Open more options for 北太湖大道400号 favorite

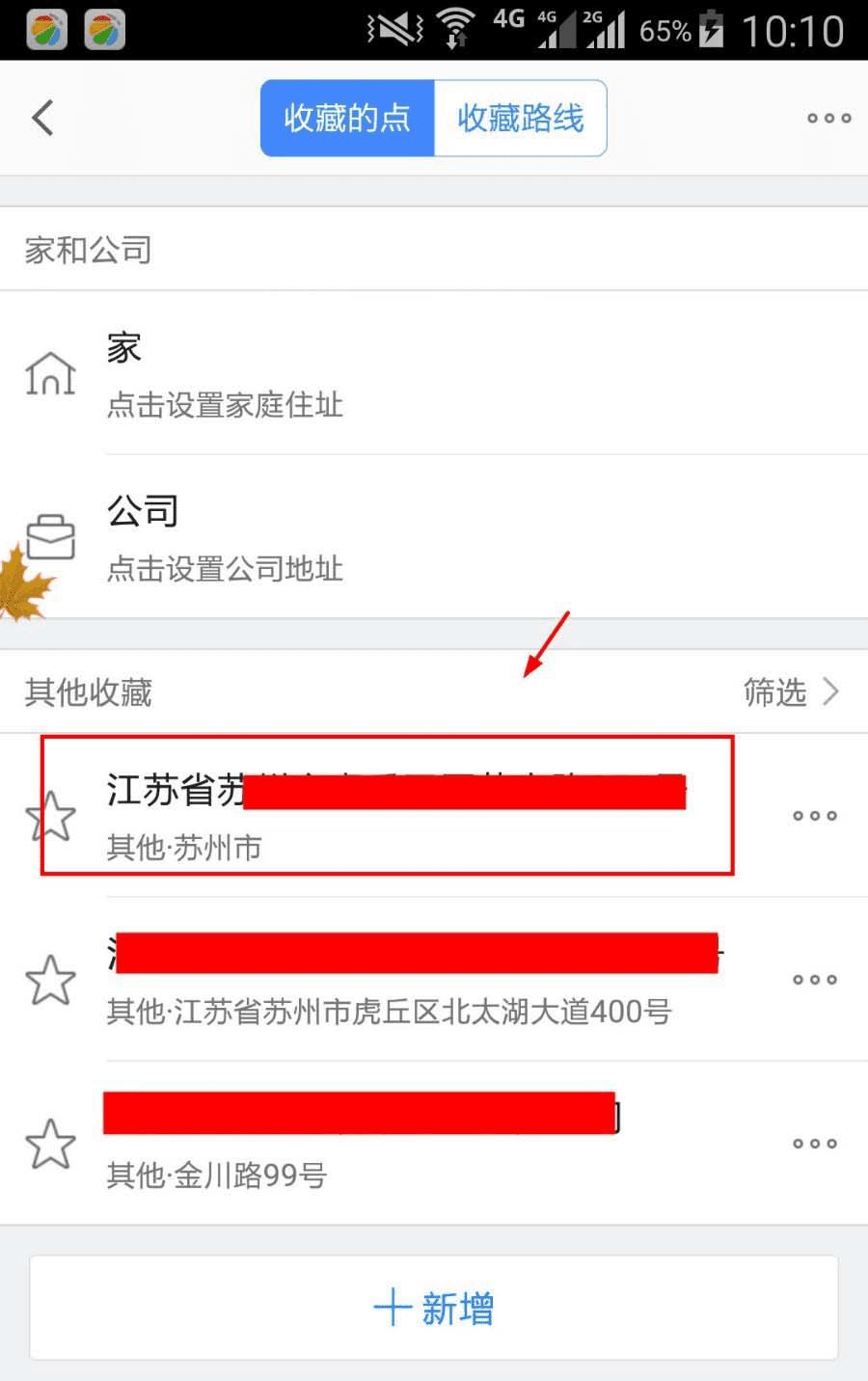click(814, 980)
